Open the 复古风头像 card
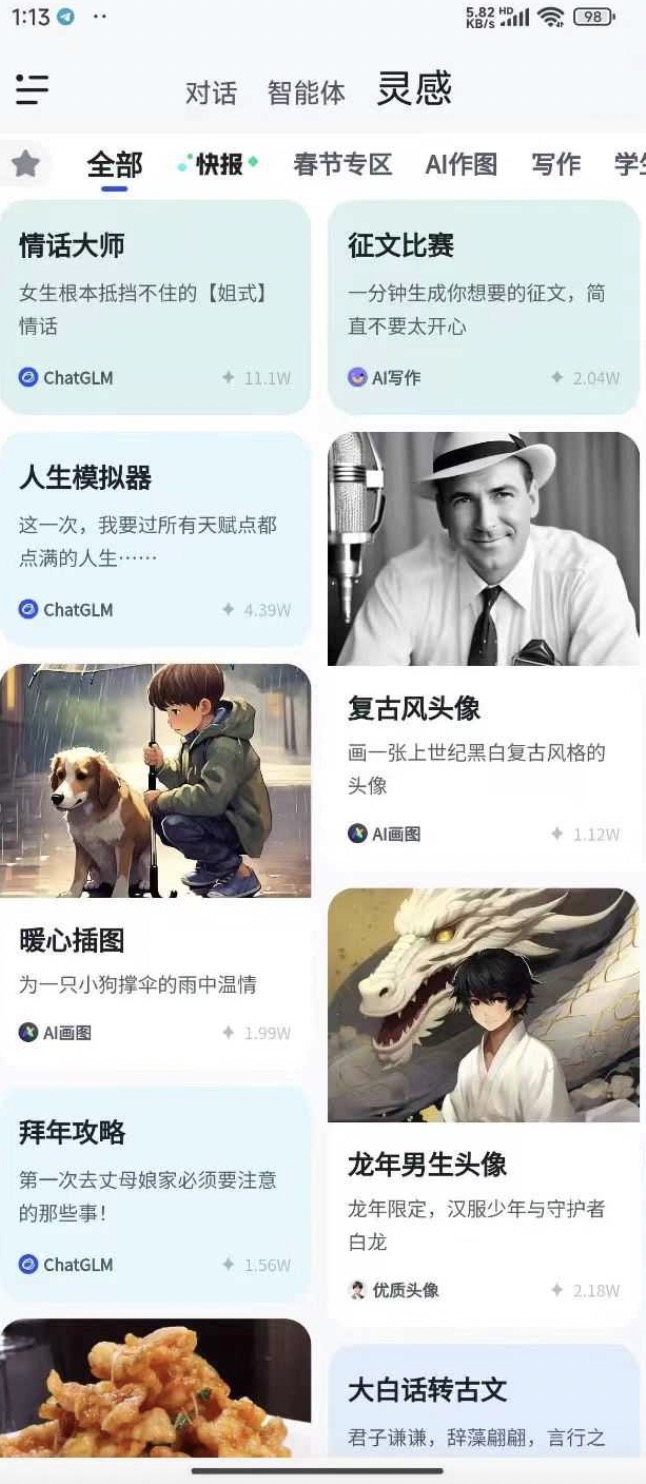 (x=484, y=651)
